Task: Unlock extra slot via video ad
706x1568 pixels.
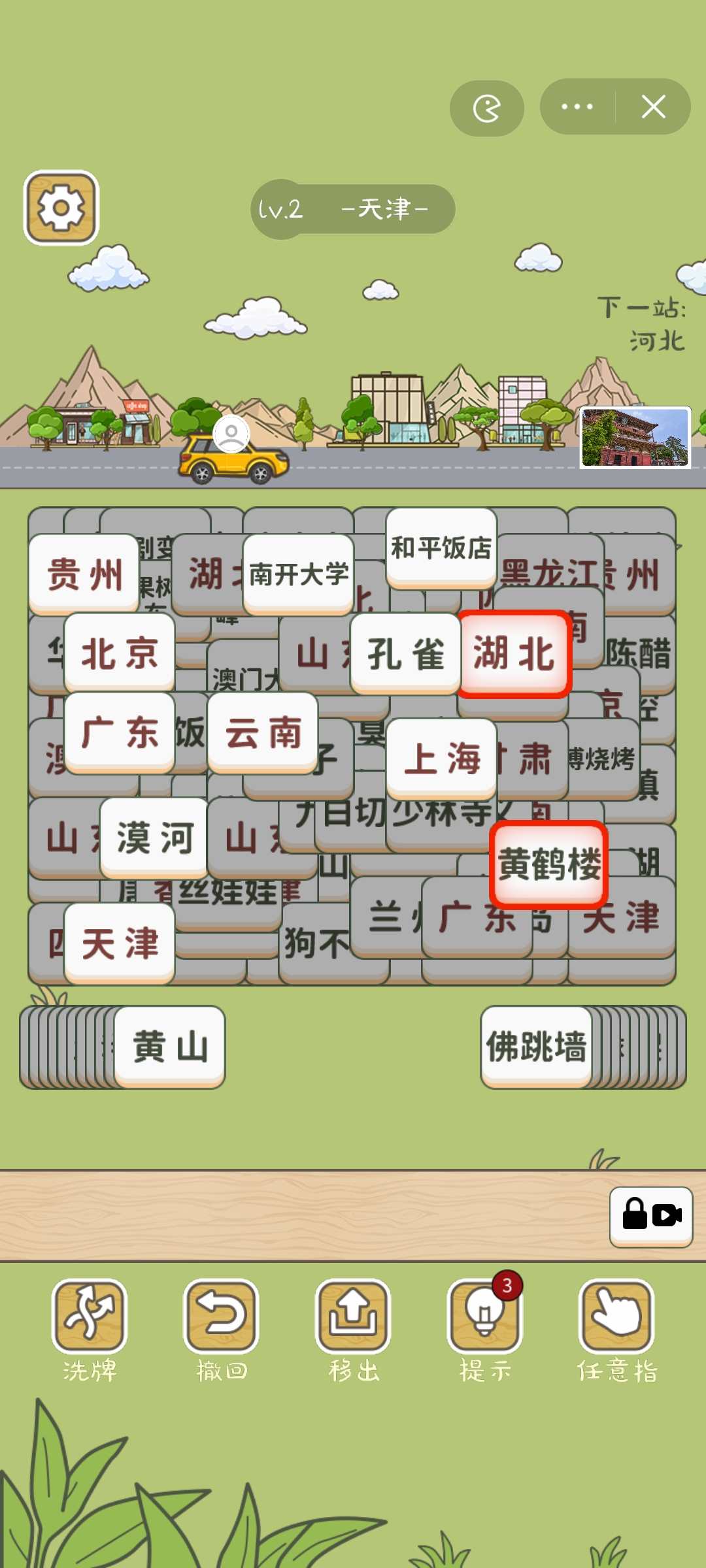Action: [650, 1216]
